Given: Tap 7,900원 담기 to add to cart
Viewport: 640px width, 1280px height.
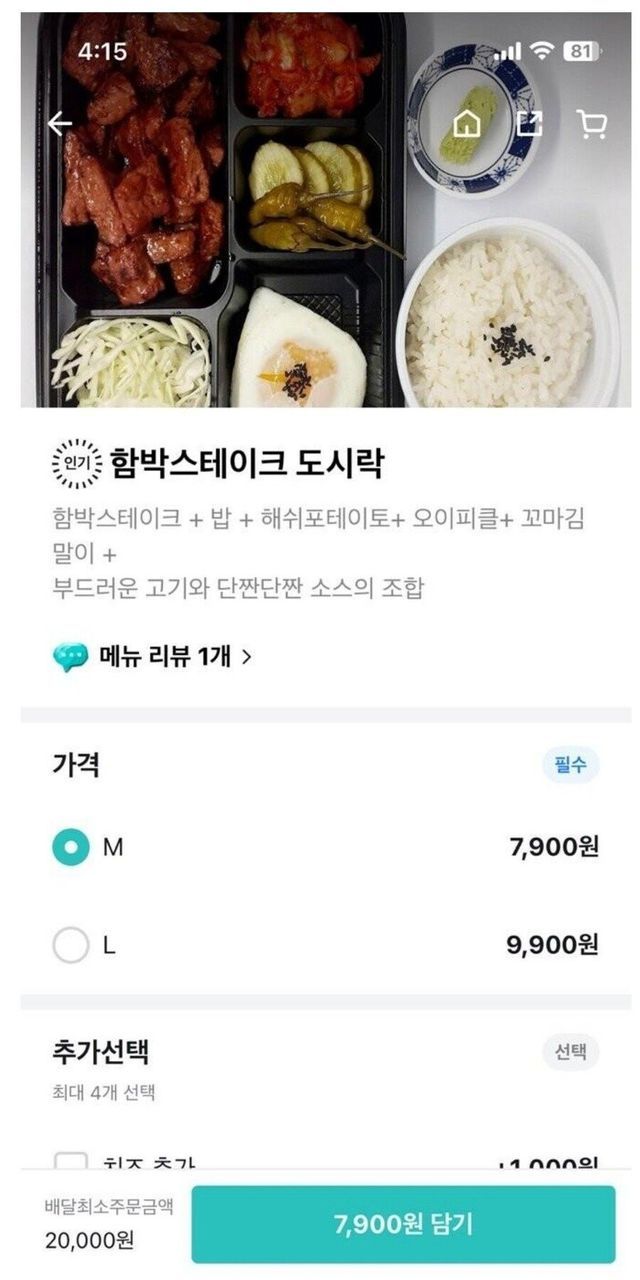Looking at the screenshot, I should coord(403,1224).
